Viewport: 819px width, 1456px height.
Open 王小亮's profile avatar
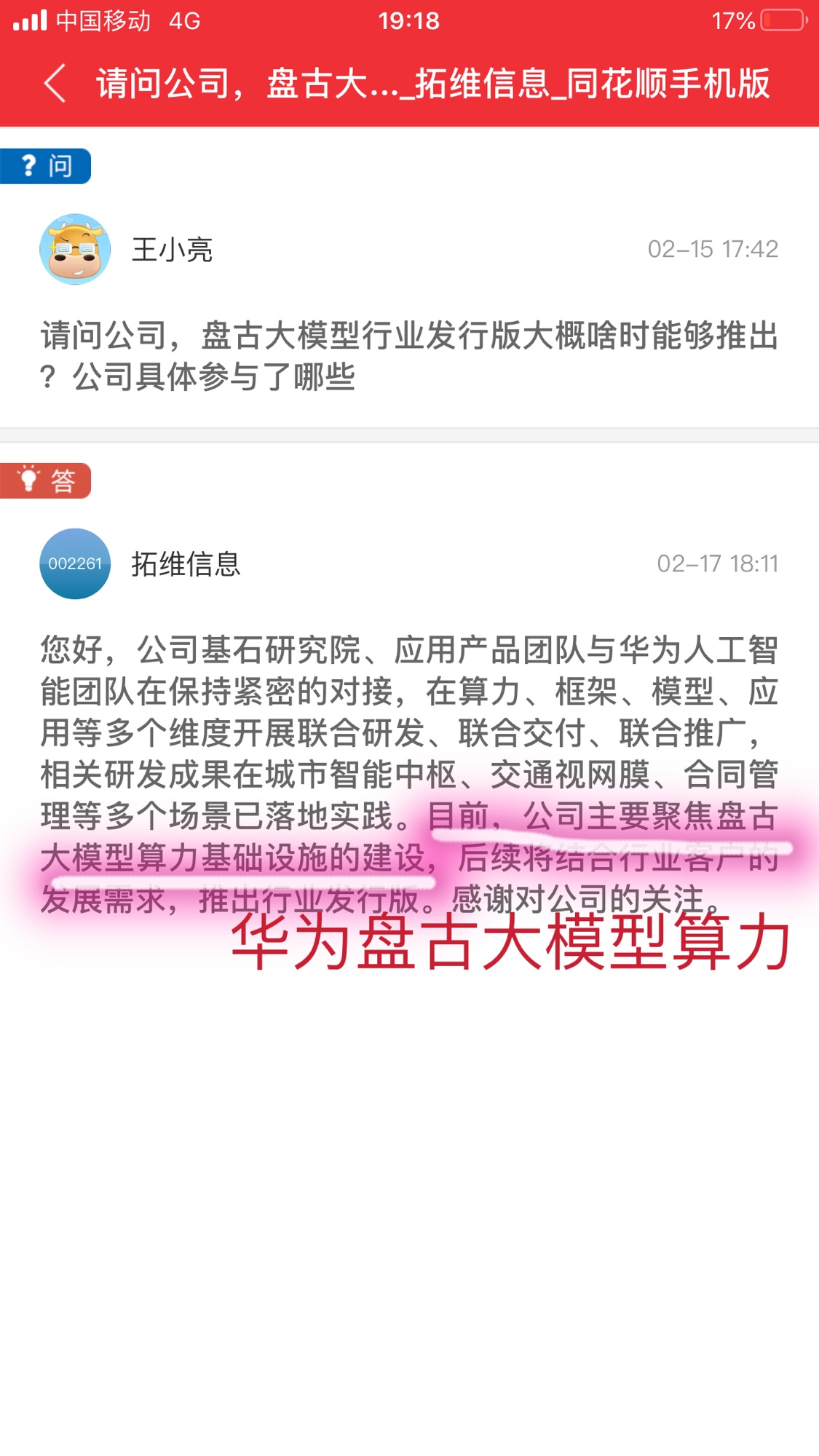75,249
